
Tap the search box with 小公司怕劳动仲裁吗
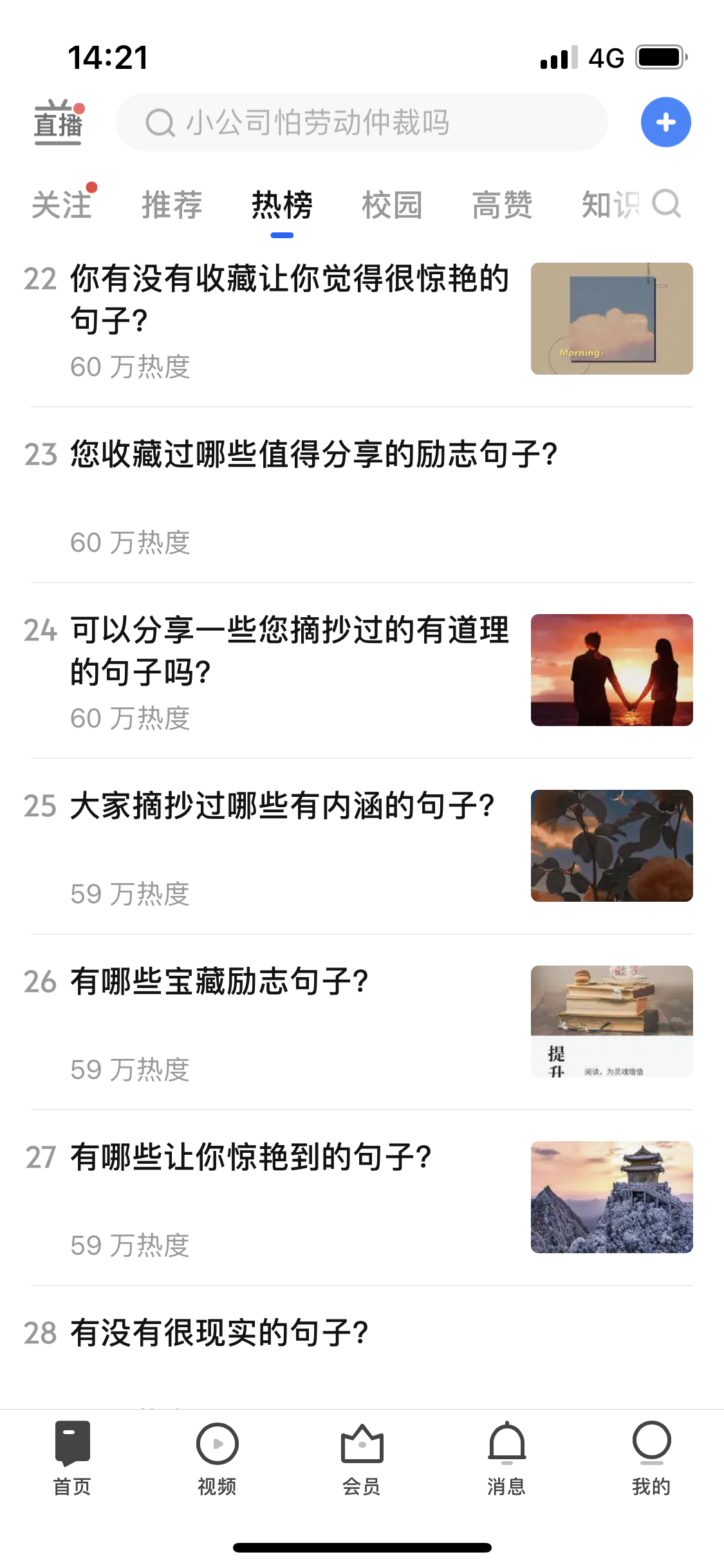point(362,122)
